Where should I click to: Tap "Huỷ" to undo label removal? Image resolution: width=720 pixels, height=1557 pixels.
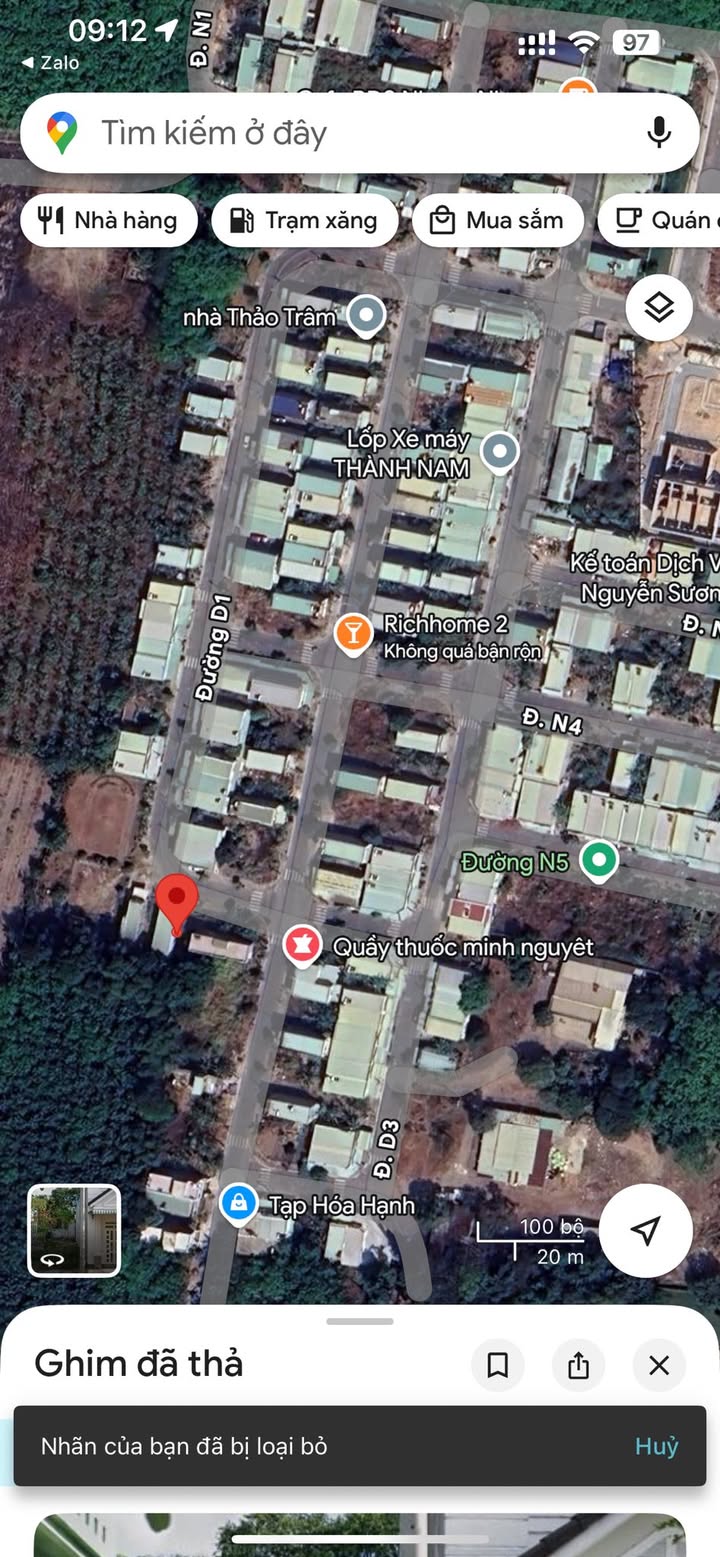tap(656, 1446)
